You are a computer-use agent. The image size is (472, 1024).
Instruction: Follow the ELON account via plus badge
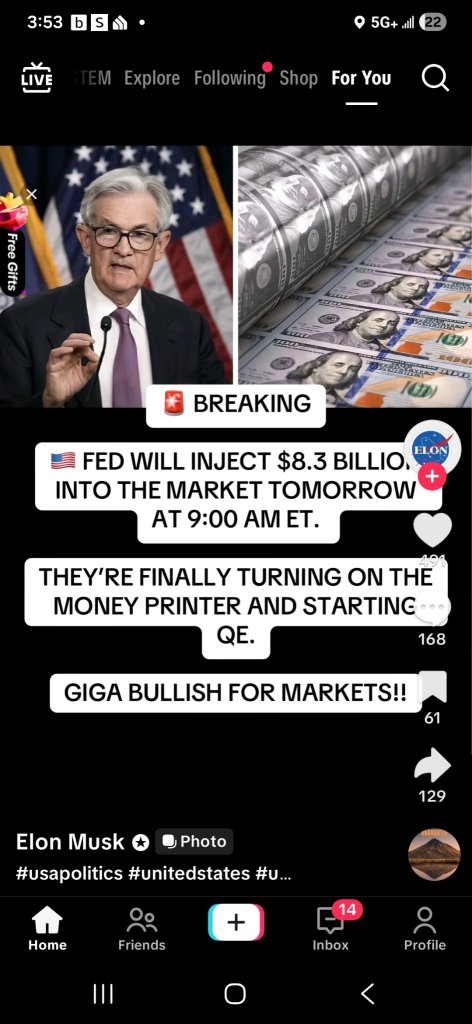[432, 477]
